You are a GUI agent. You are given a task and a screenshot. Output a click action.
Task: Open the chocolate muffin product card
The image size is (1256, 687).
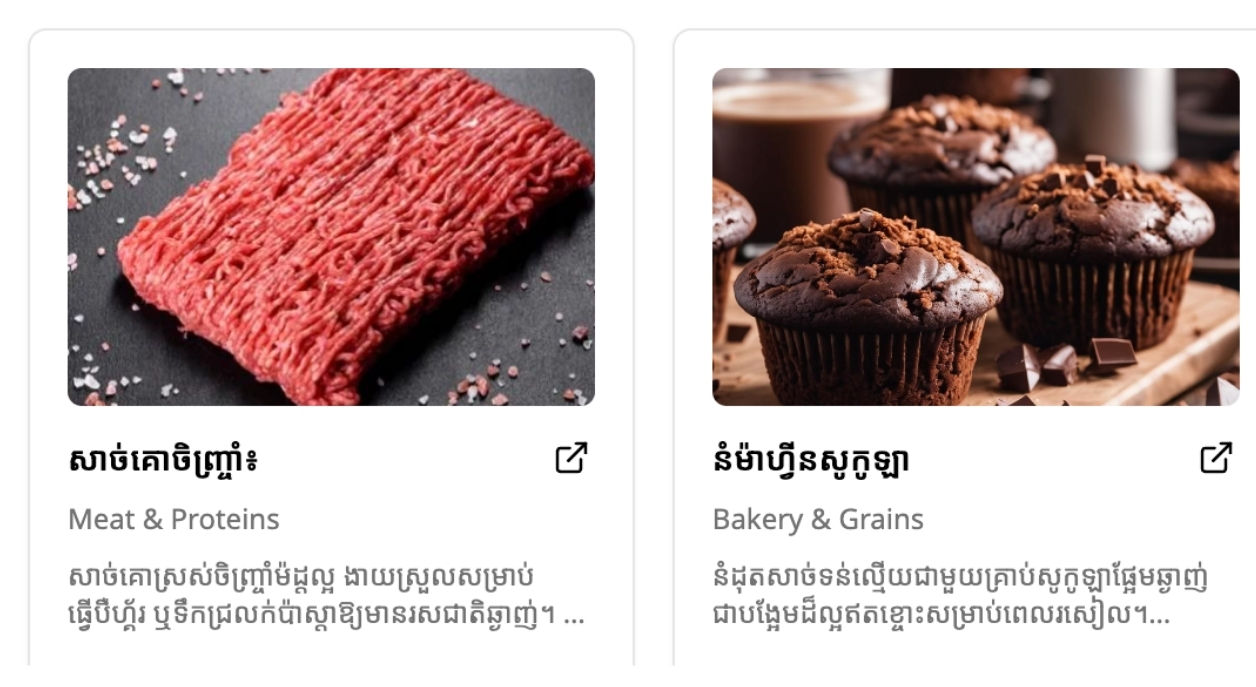click(975, 237)
